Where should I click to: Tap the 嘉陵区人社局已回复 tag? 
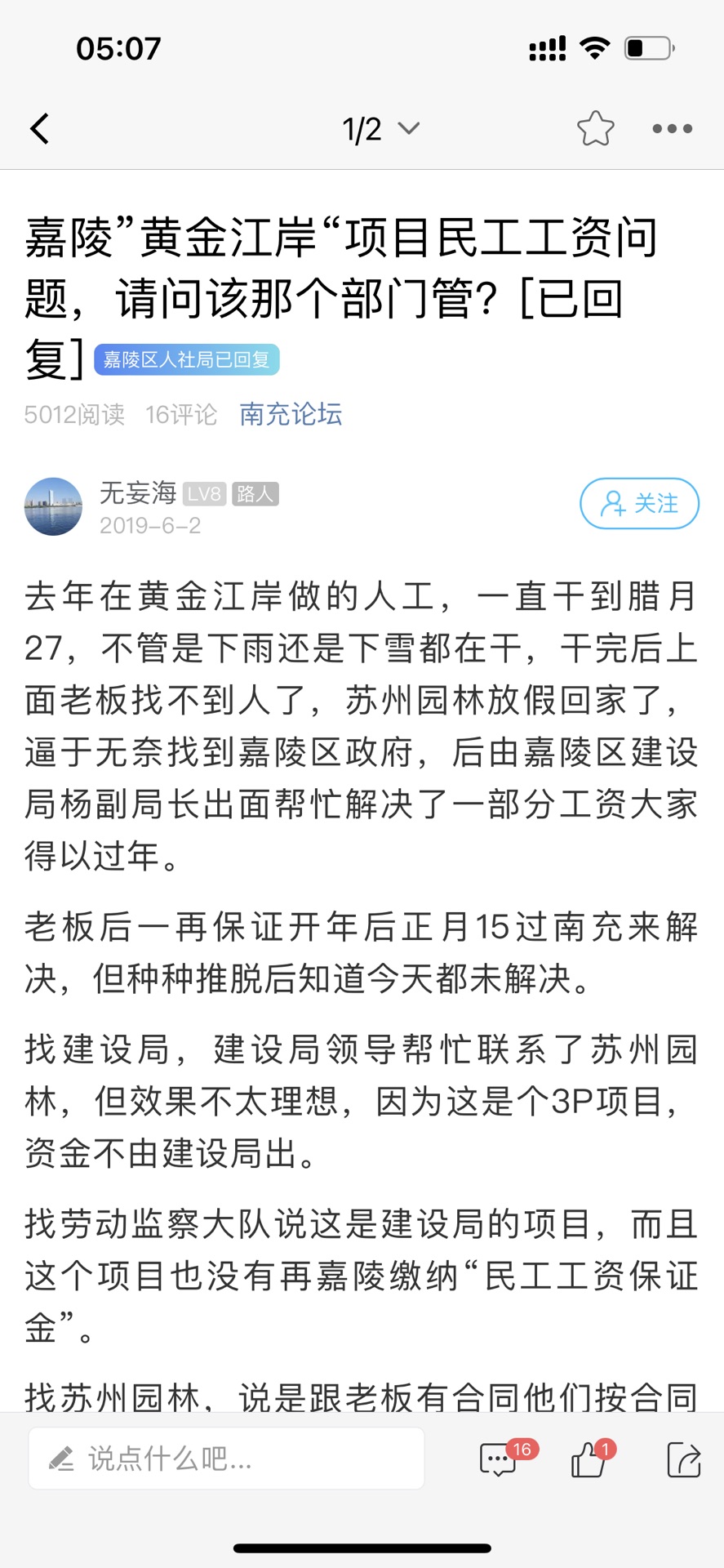point(187,360)
